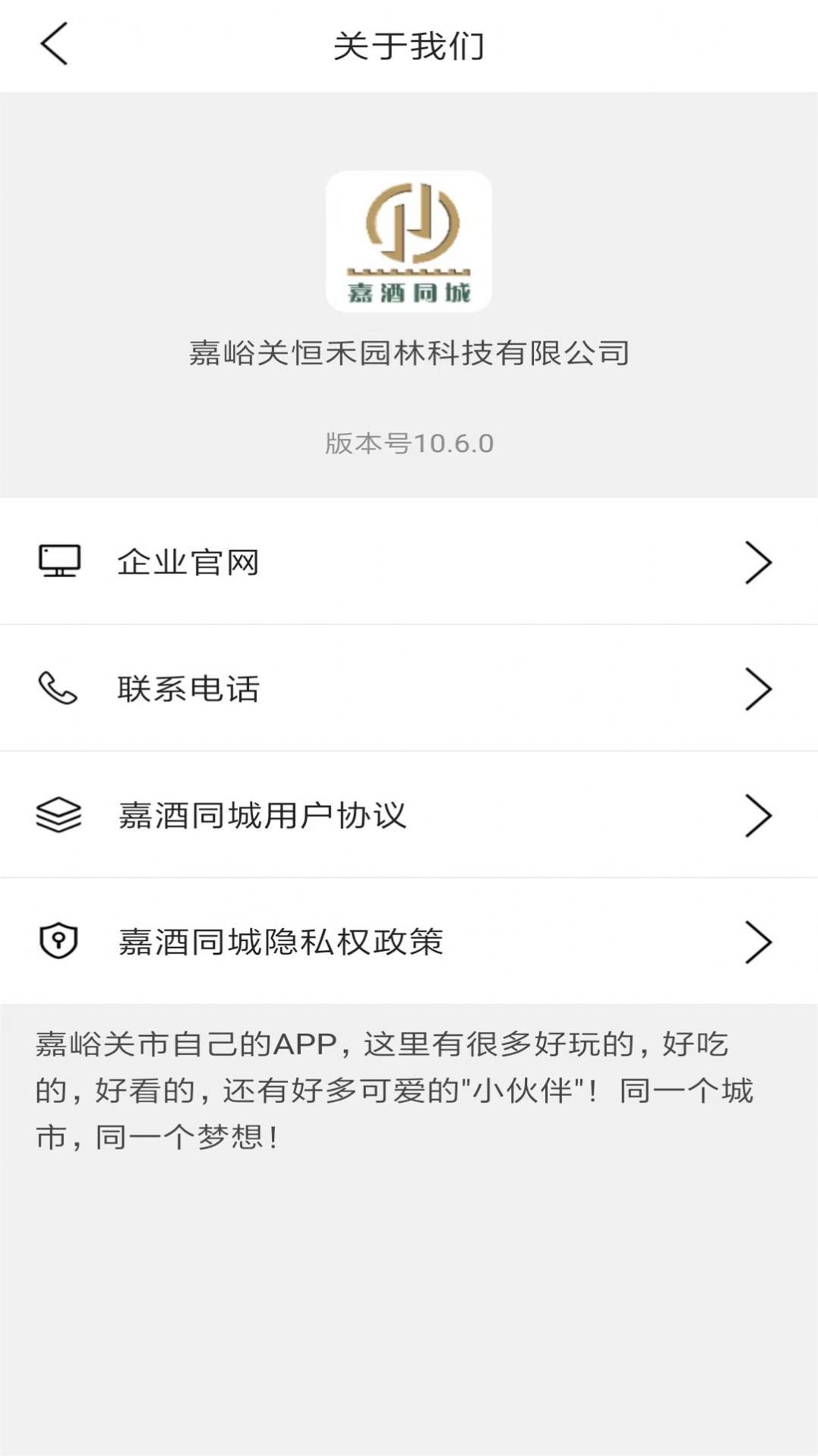Go back from the 关于我们 page
818x1456 pixels.
(54, 44)
